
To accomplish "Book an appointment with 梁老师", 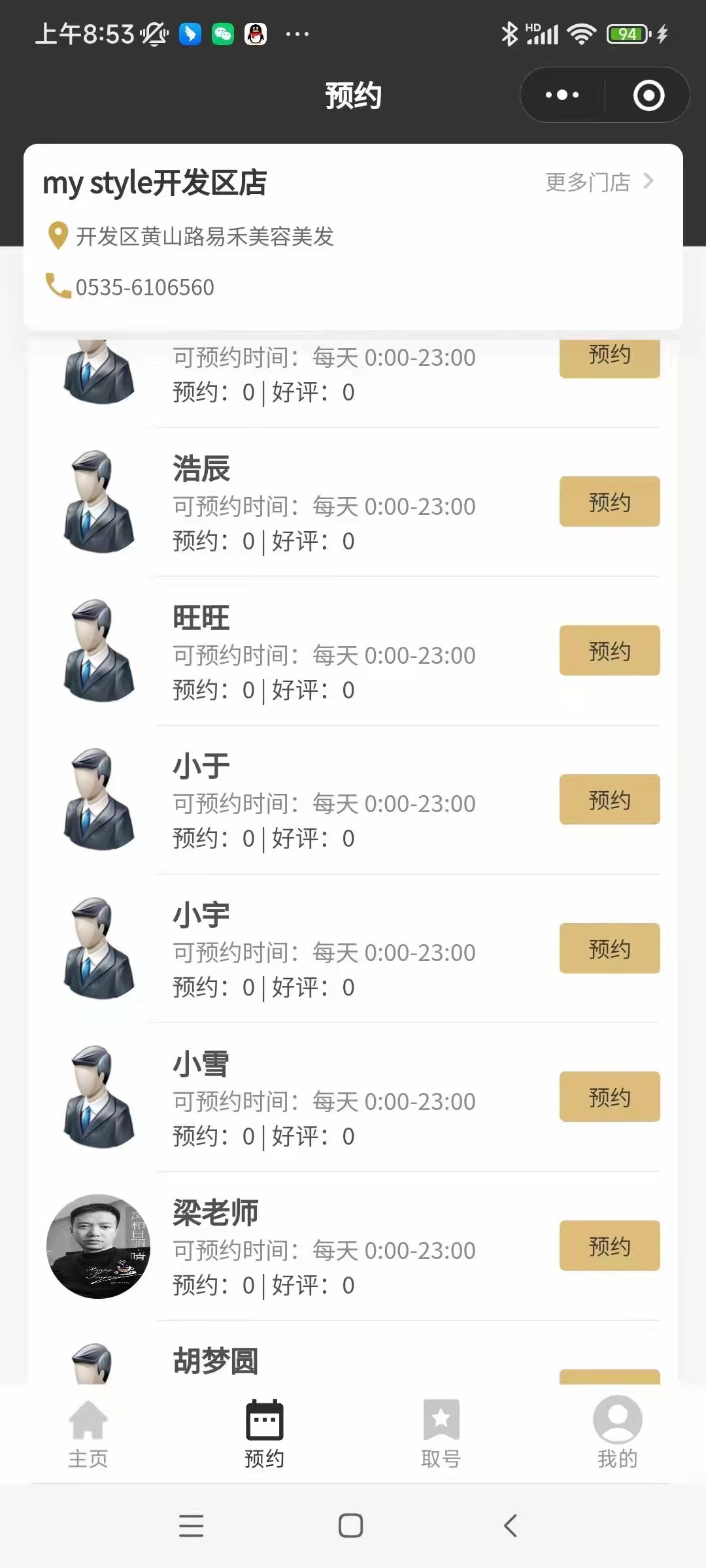I will pos(609,1246).
